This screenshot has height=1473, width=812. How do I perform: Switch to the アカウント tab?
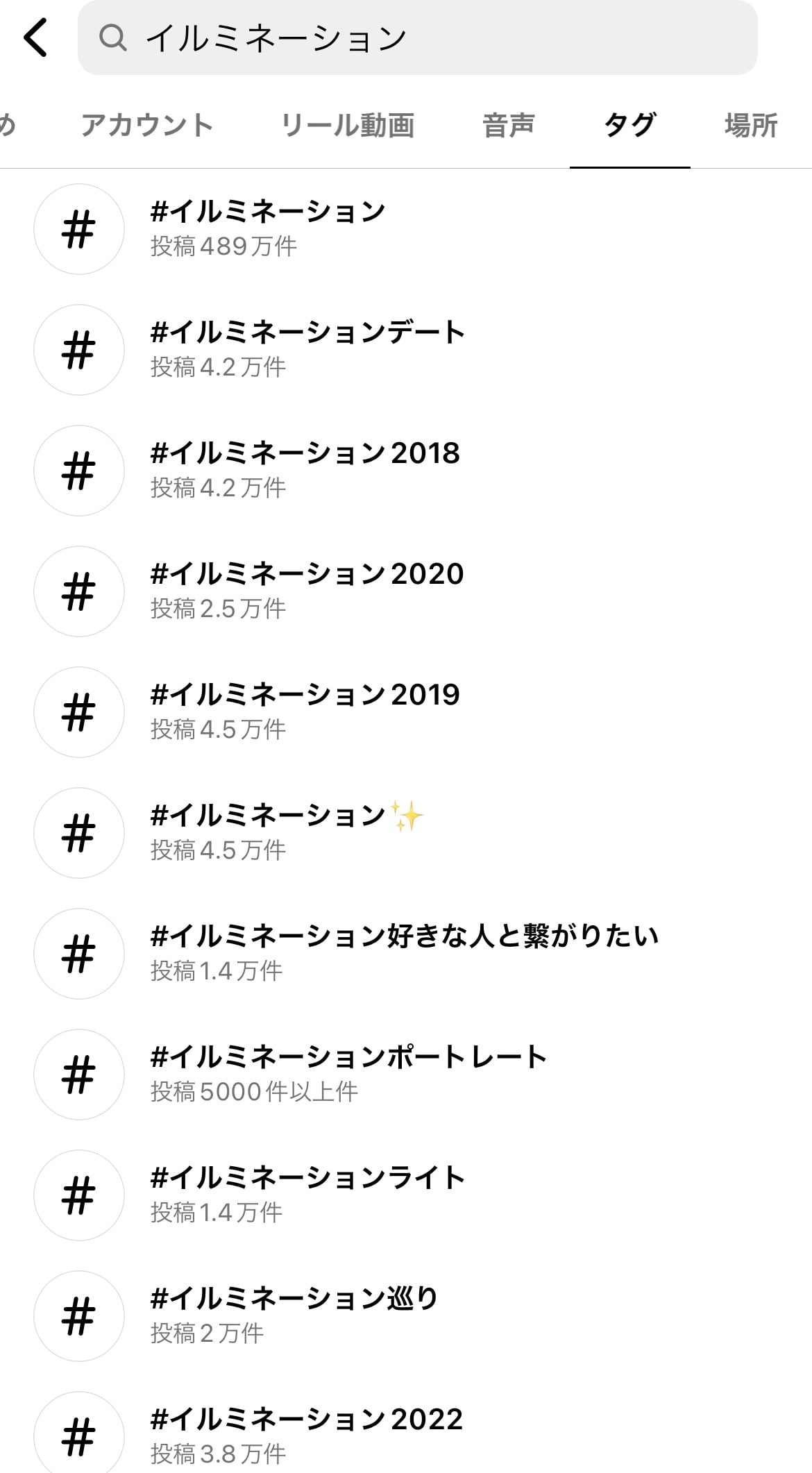click(x=146, y=126)
